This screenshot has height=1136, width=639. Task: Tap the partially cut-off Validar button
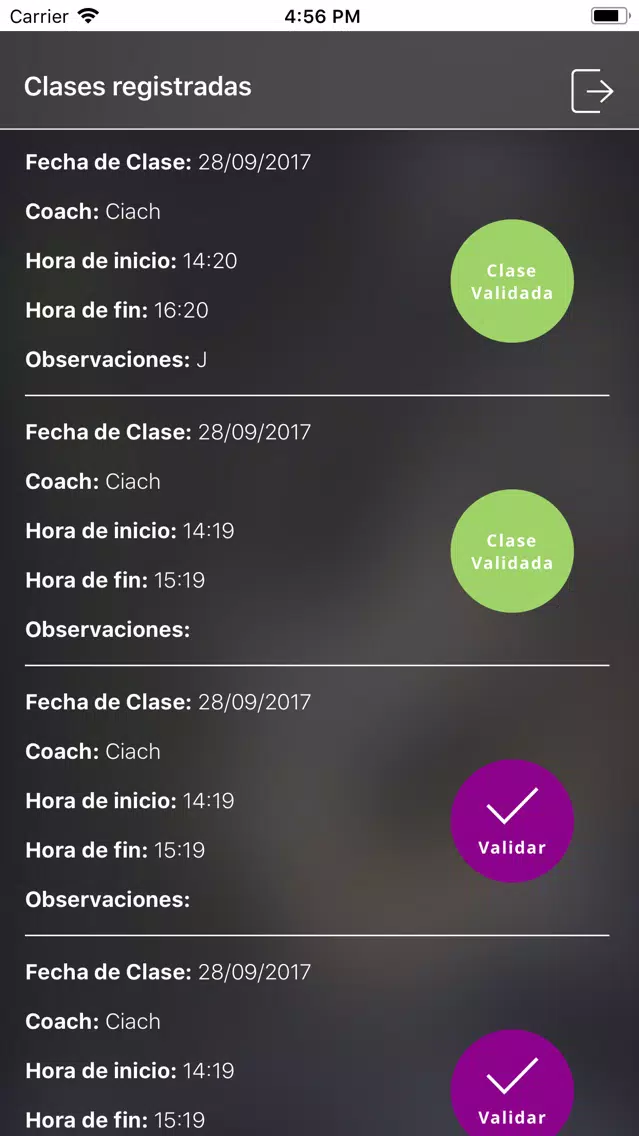(x=512, y=1083)
